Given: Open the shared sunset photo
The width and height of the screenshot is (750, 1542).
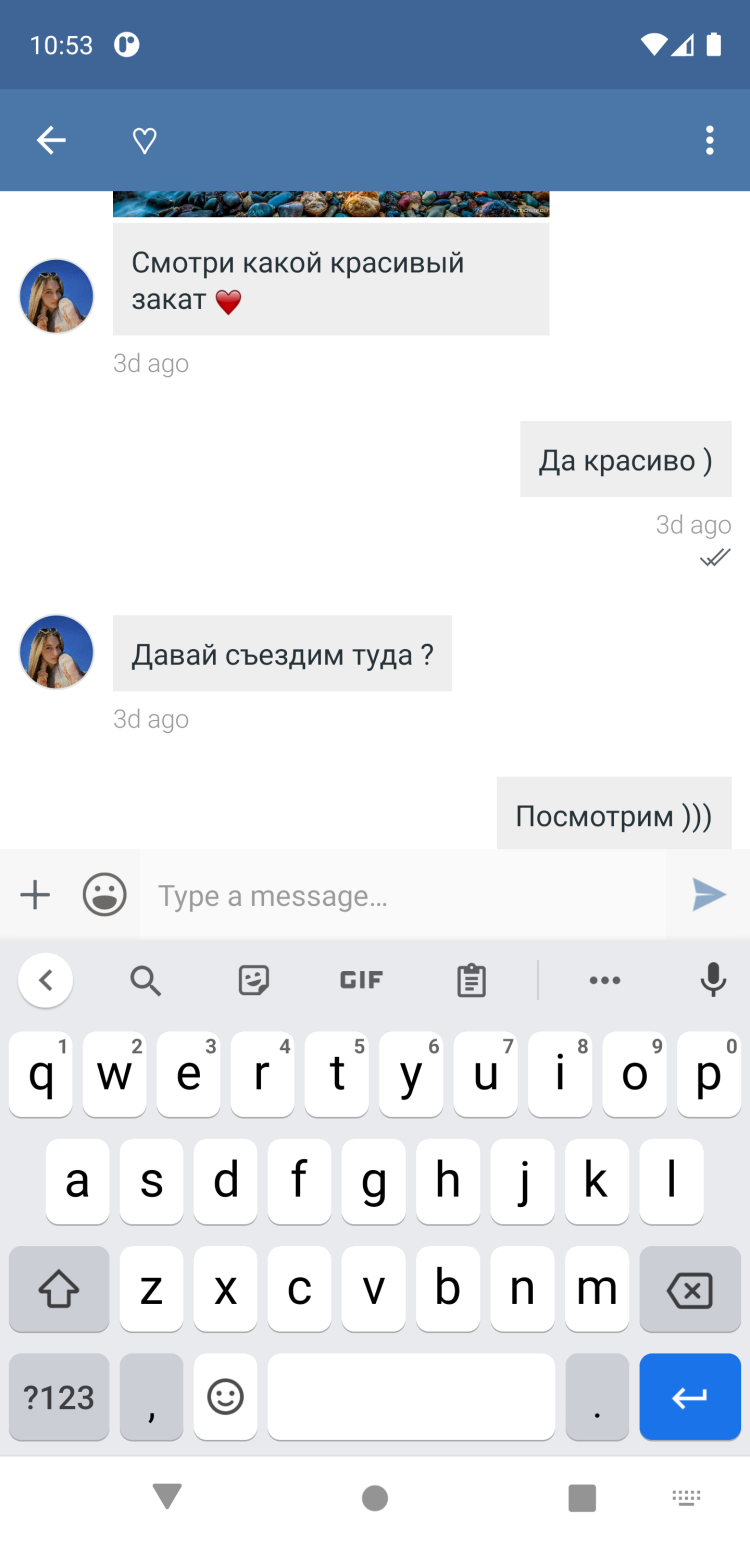Looking at the screenshot, I should 330,204.
